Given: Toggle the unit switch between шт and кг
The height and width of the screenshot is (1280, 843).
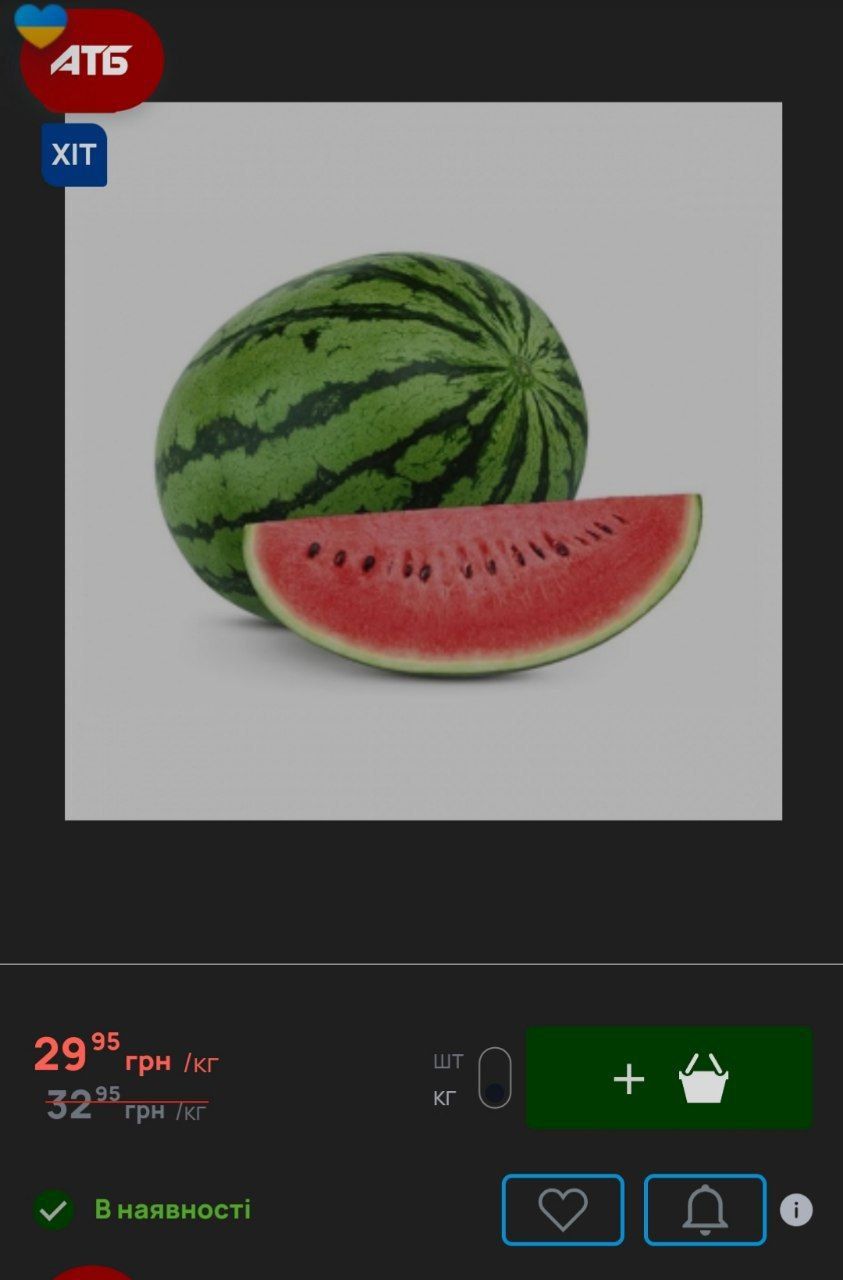Looking at the screenshot, I should tap(494, 1078).
